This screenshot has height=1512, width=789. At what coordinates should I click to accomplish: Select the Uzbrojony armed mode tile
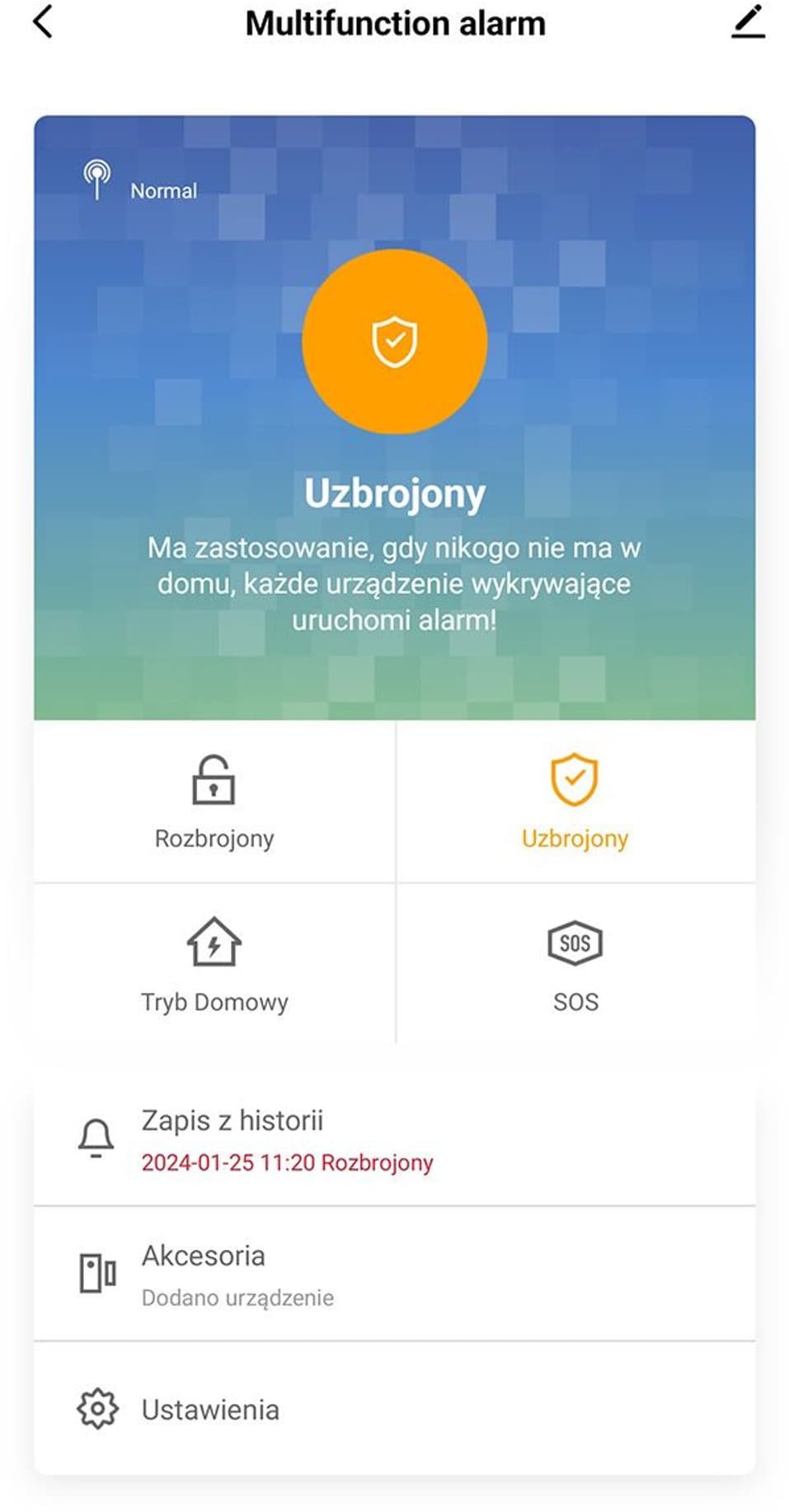pyautogui.click(x=575, y=802)
